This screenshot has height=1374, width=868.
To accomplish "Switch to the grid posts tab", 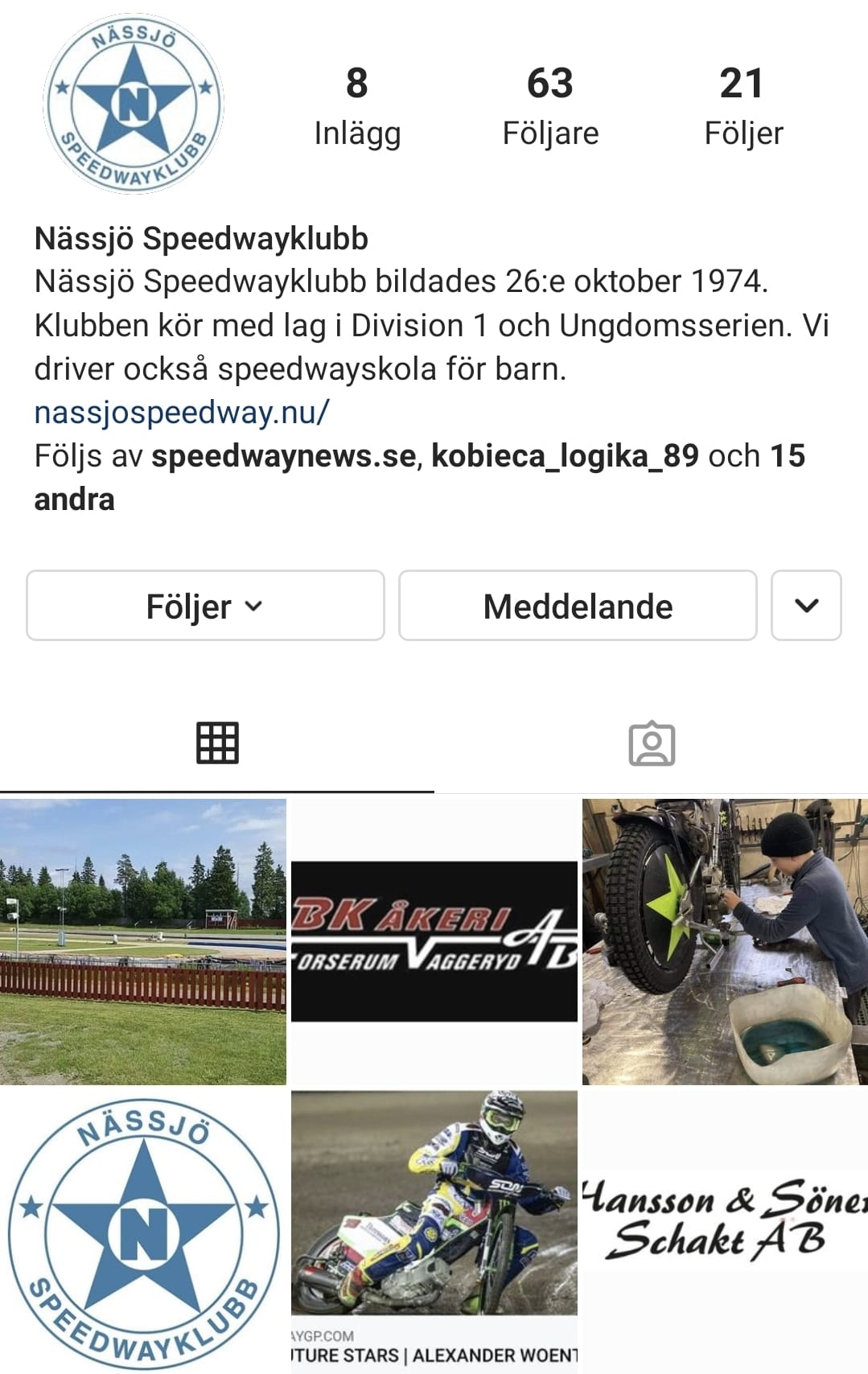I will point(217,743).
